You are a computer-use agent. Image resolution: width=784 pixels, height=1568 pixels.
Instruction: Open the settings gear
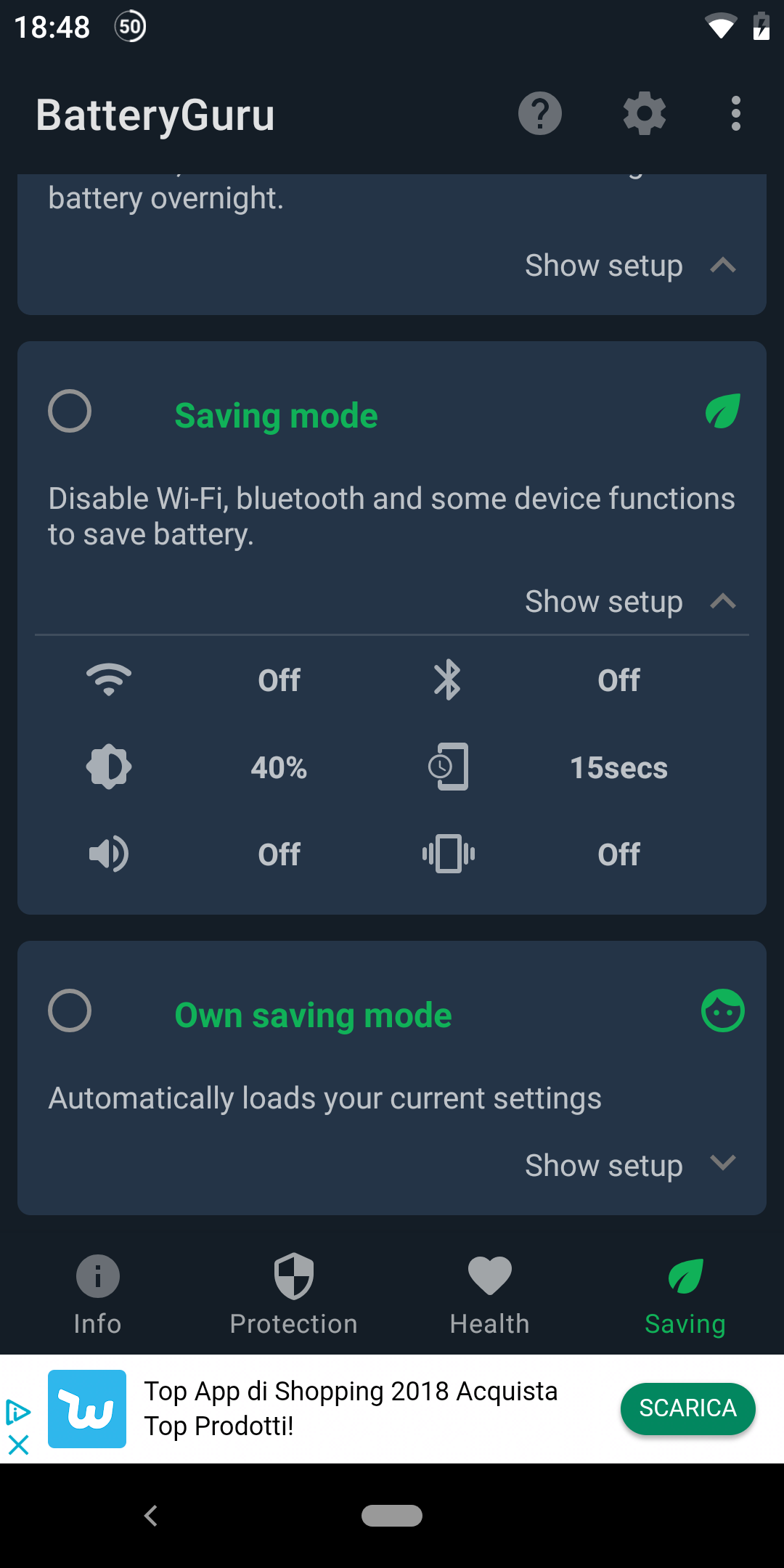coord(645,114)
